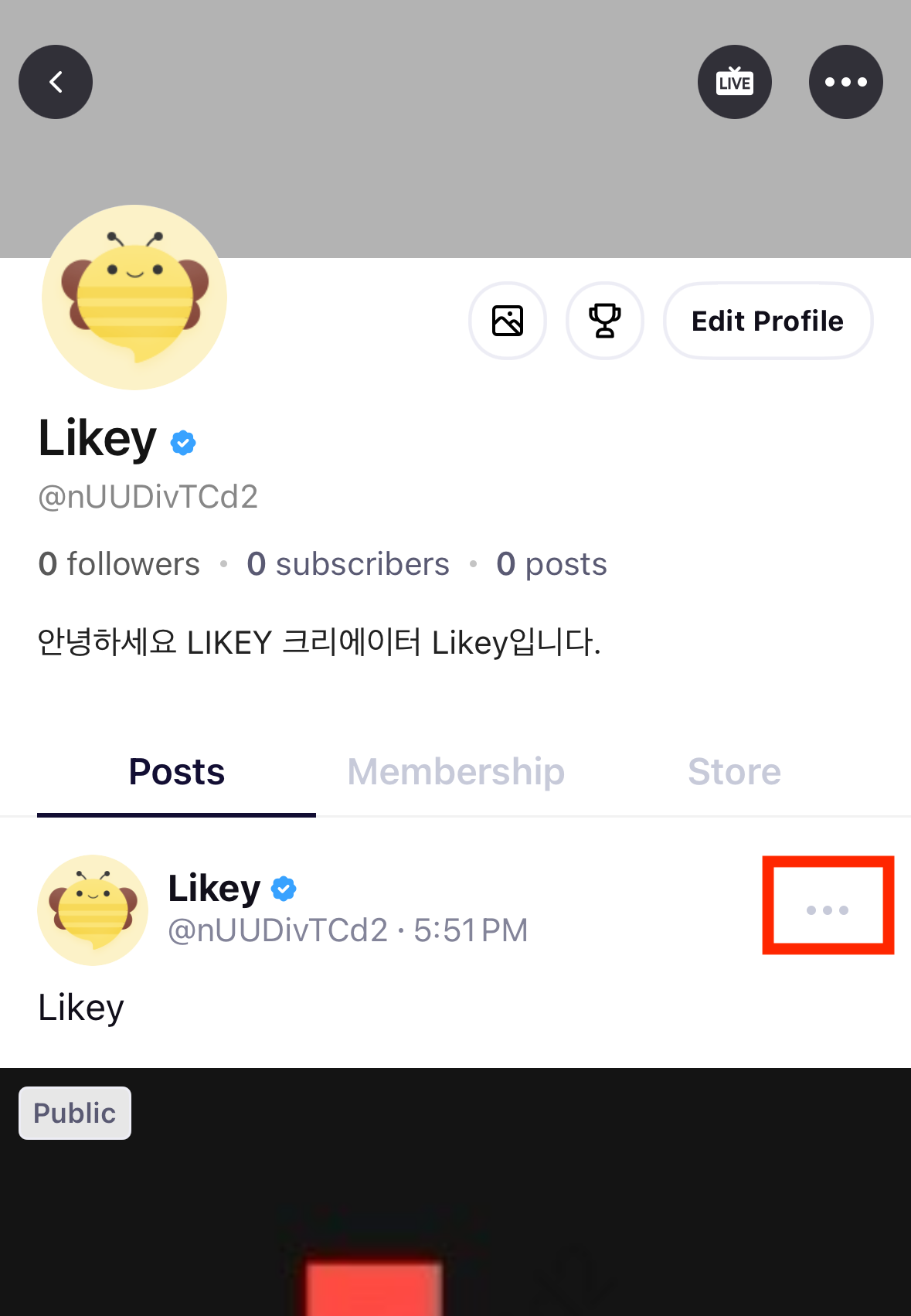View the 0 followers list
The width and height of the screenshot is (911, 1316).
119,564
